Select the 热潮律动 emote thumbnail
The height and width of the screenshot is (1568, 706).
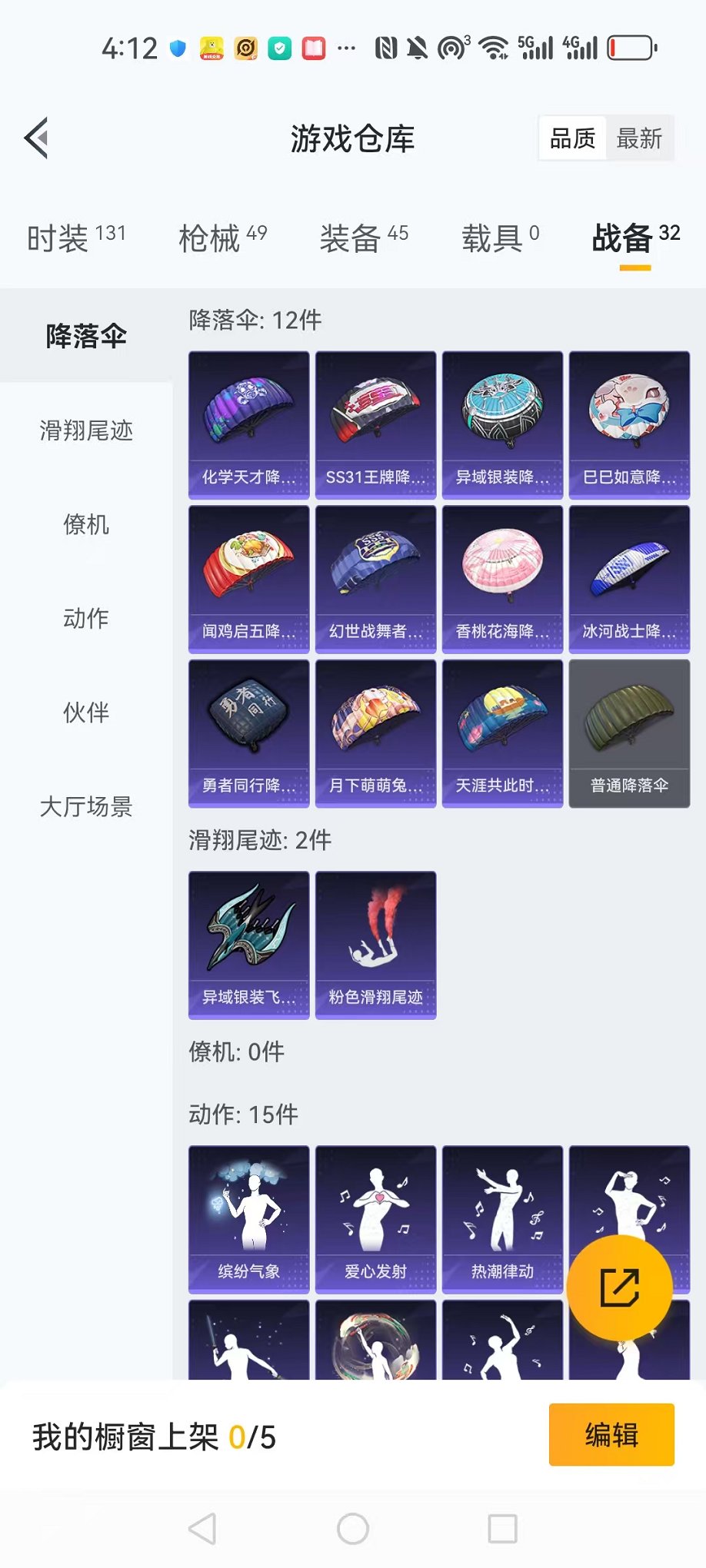coord(501,1221)
